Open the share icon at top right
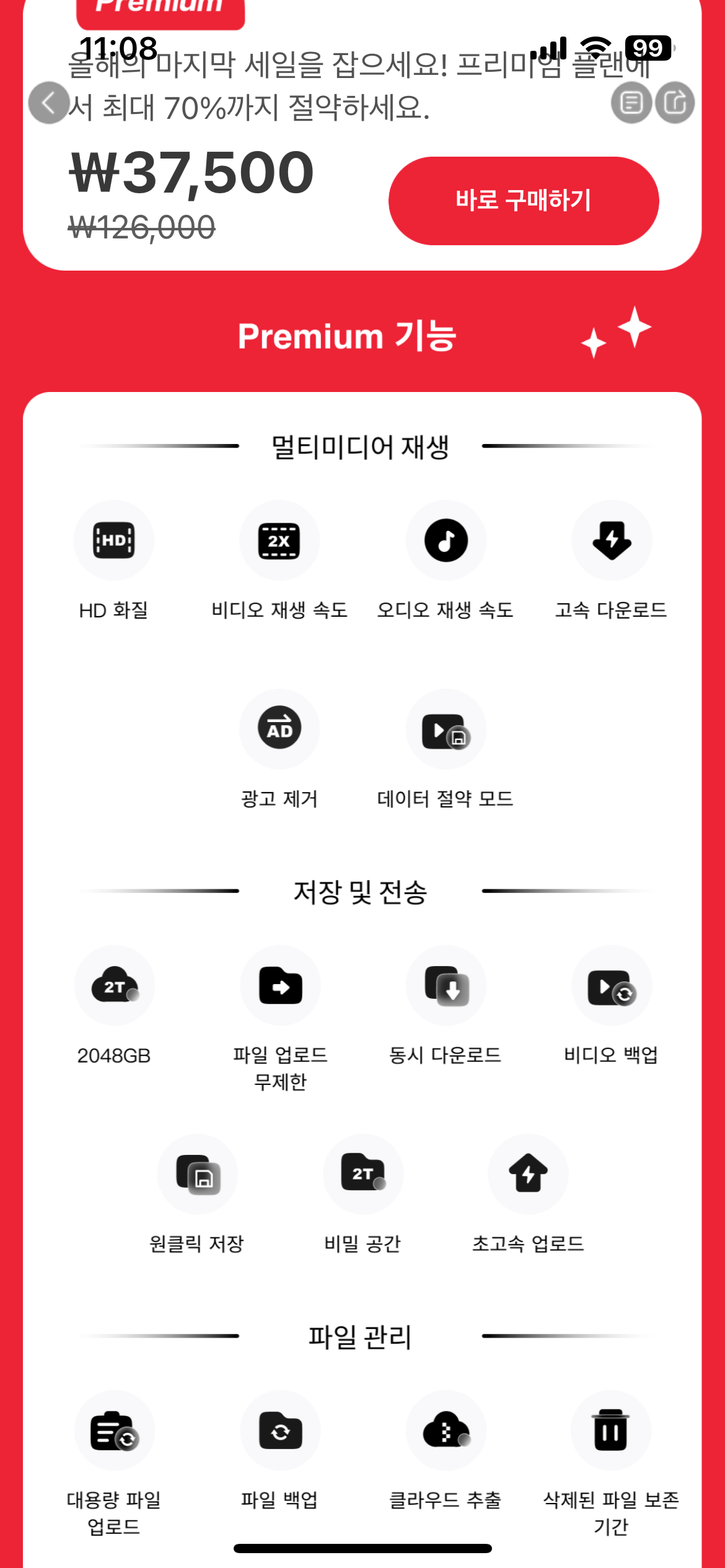Viewport: 725px width, 1568px height. pyautogui.click(x=675, y=103)
